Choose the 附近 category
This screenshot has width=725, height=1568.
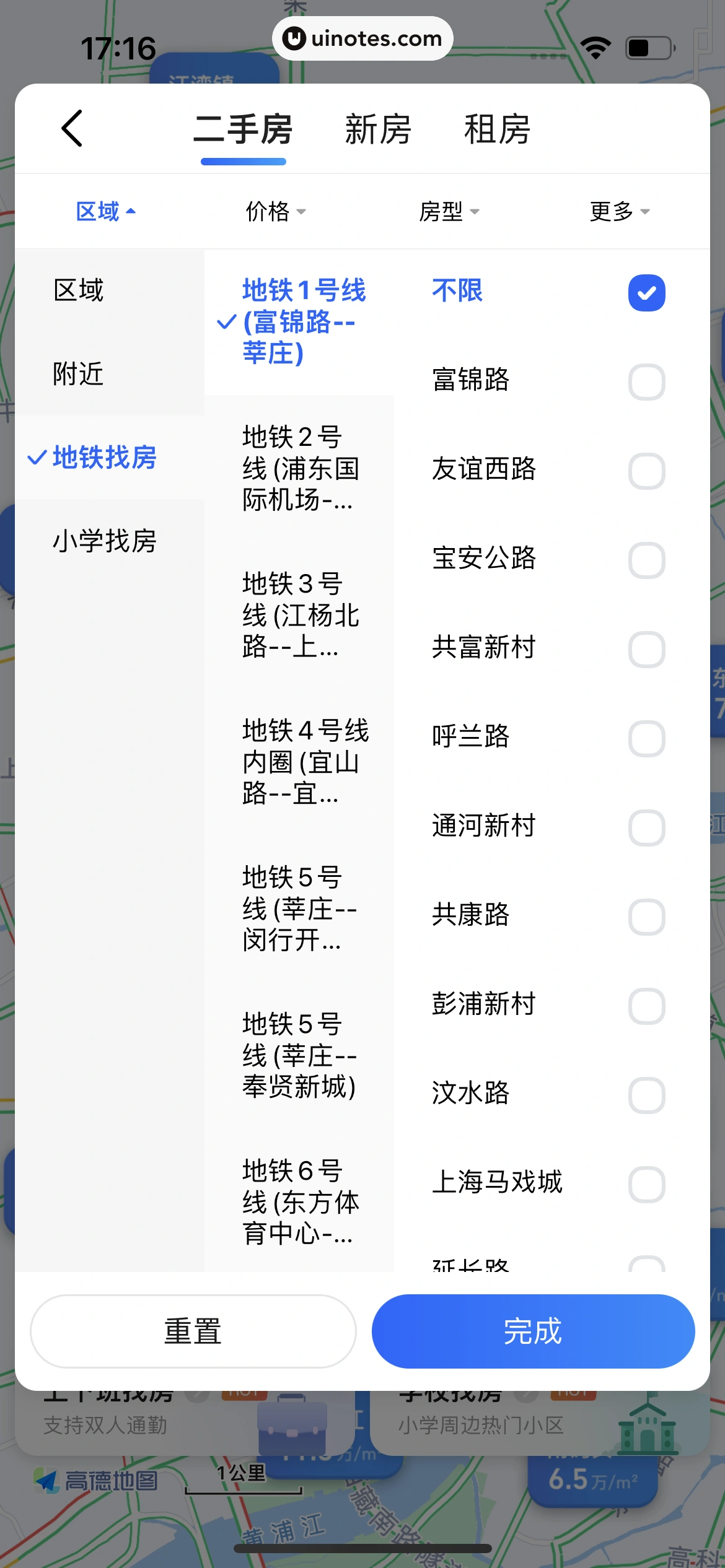pos(79,374)
